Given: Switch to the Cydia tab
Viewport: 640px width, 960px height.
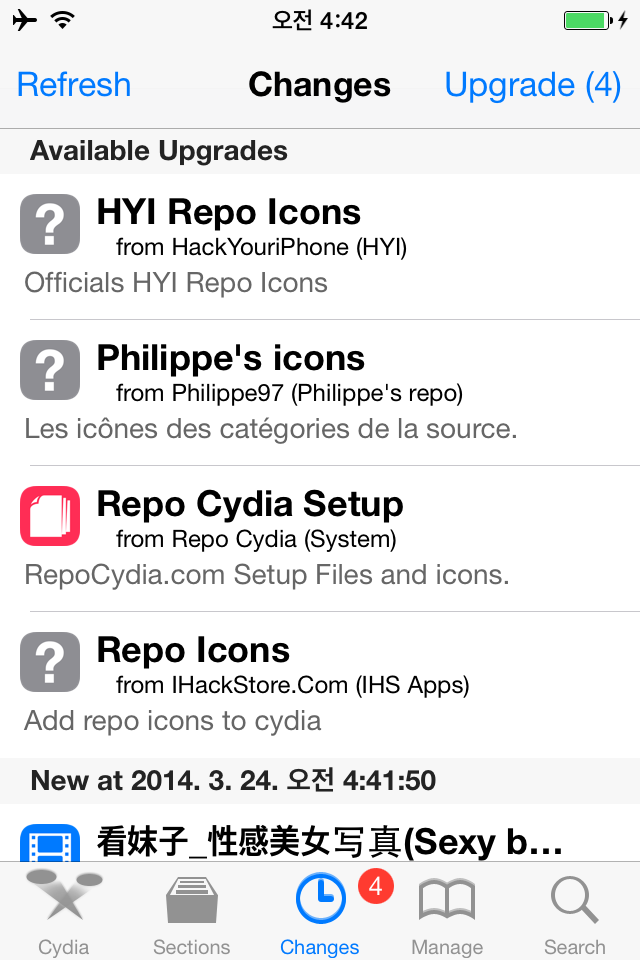Looking at the screenshot, I should tap(64, 912).
